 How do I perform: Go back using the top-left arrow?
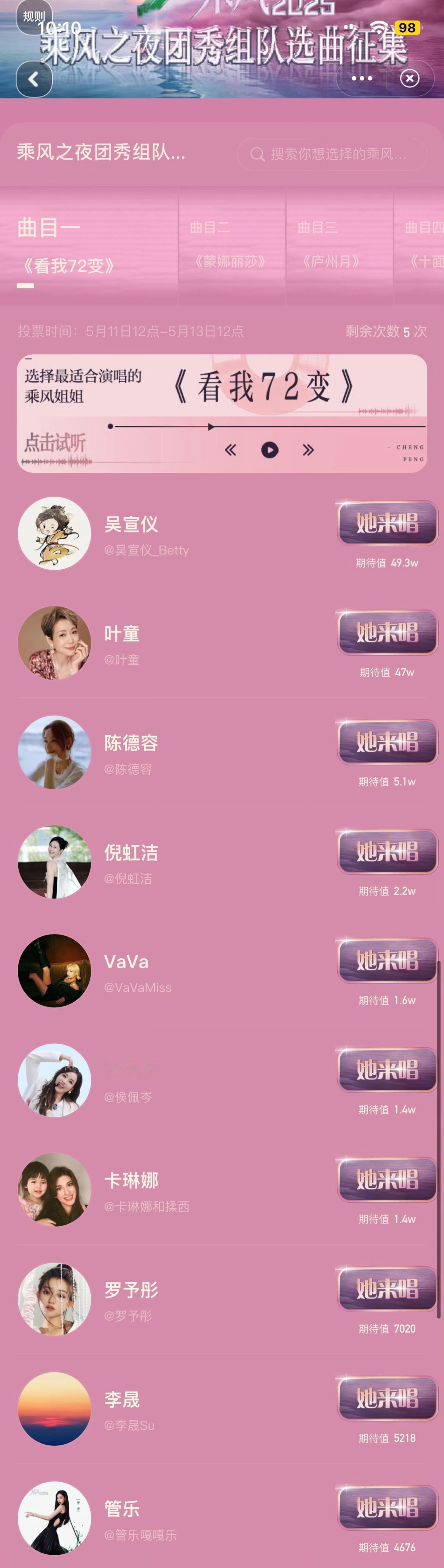(x=34, y=79)
